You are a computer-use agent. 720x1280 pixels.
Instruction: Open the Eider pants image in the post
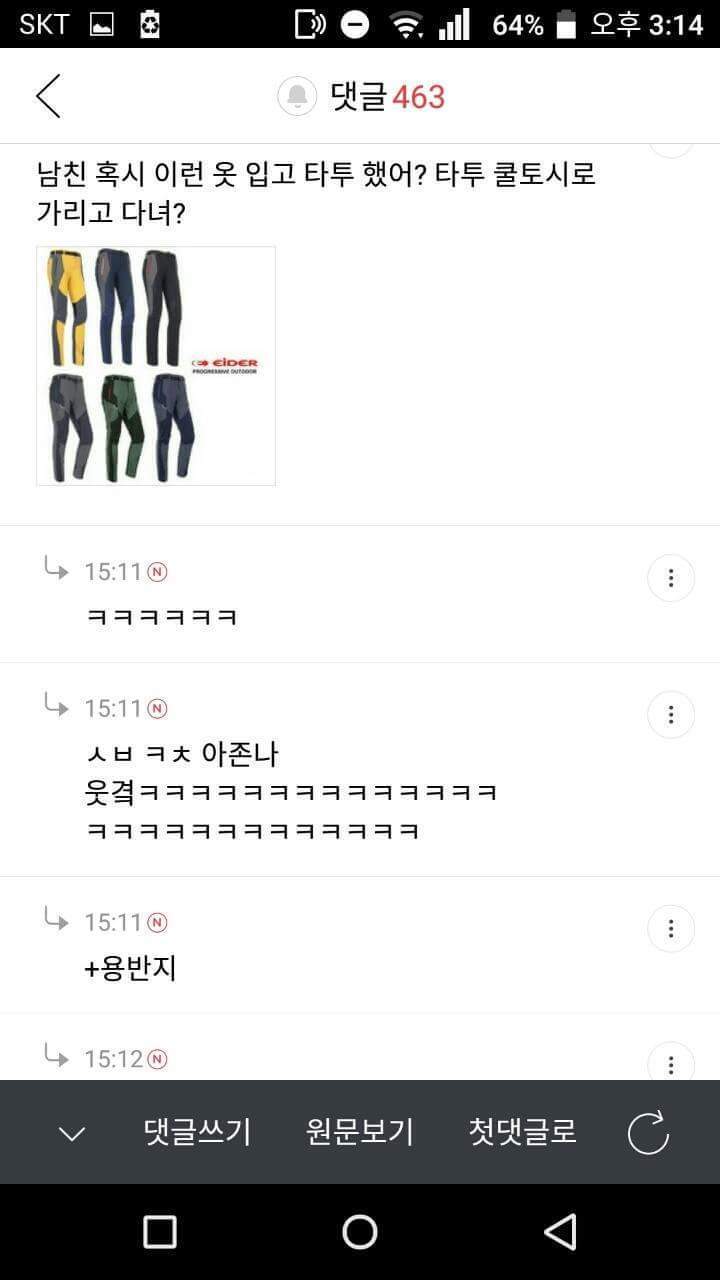point(155,367)
